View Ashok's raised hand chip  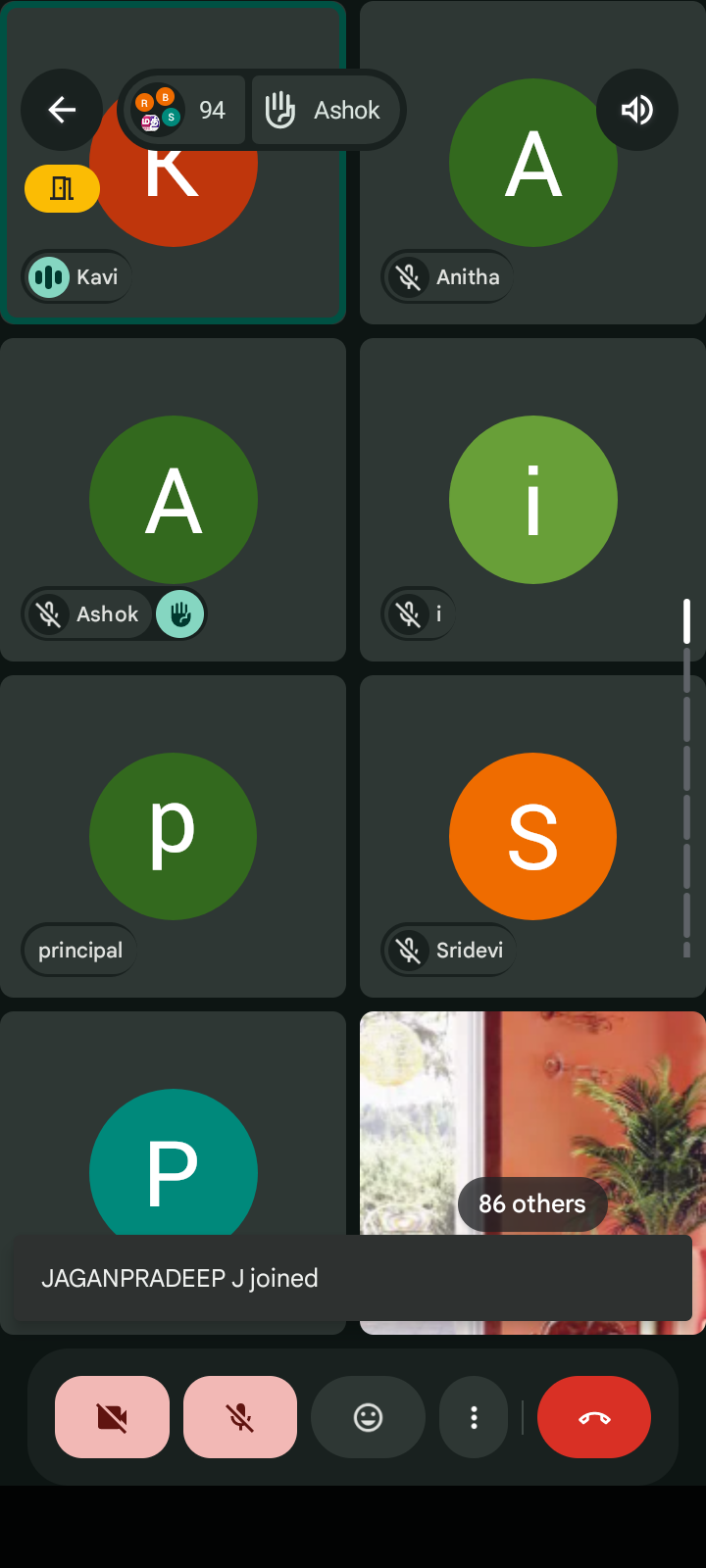(327, 110)
